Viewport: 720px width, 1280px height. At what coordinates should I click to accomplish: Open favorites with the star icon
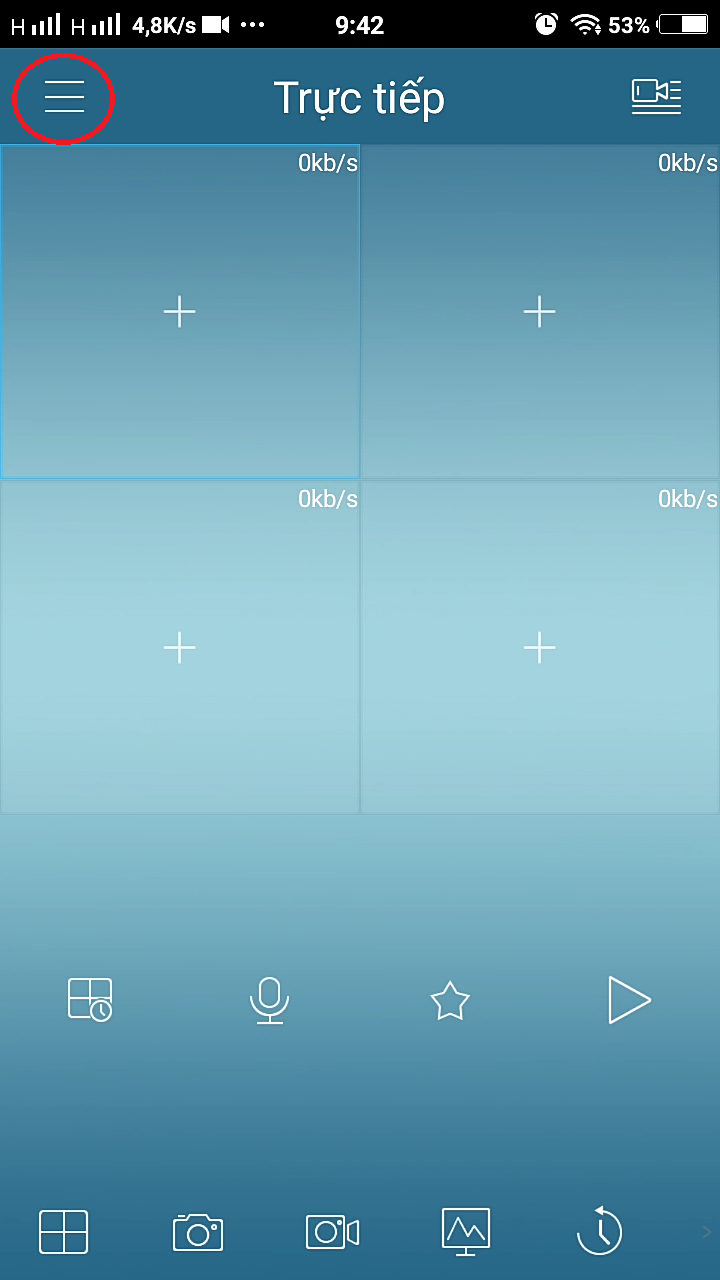450,1000
